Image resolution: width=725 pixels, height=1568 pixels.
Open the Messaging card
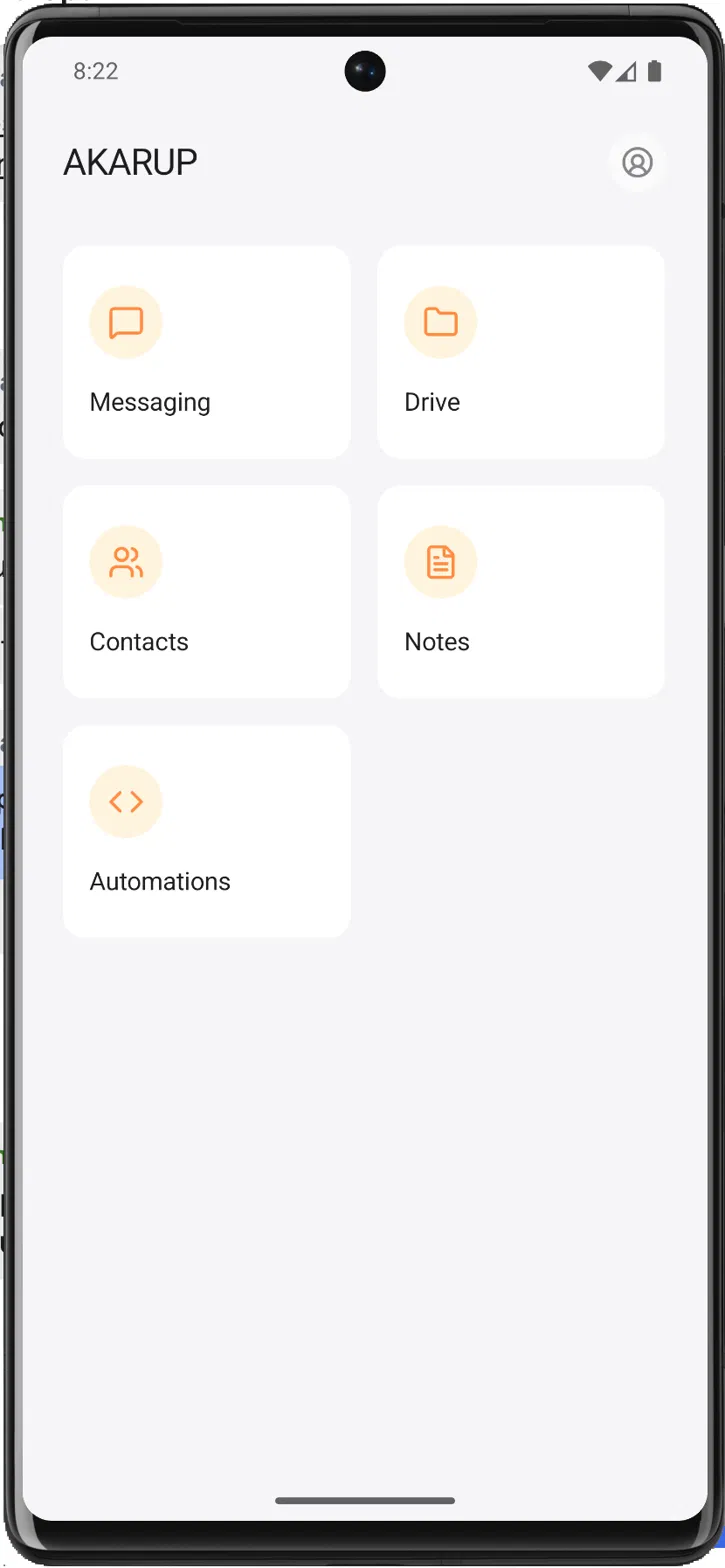click(207, 352)
